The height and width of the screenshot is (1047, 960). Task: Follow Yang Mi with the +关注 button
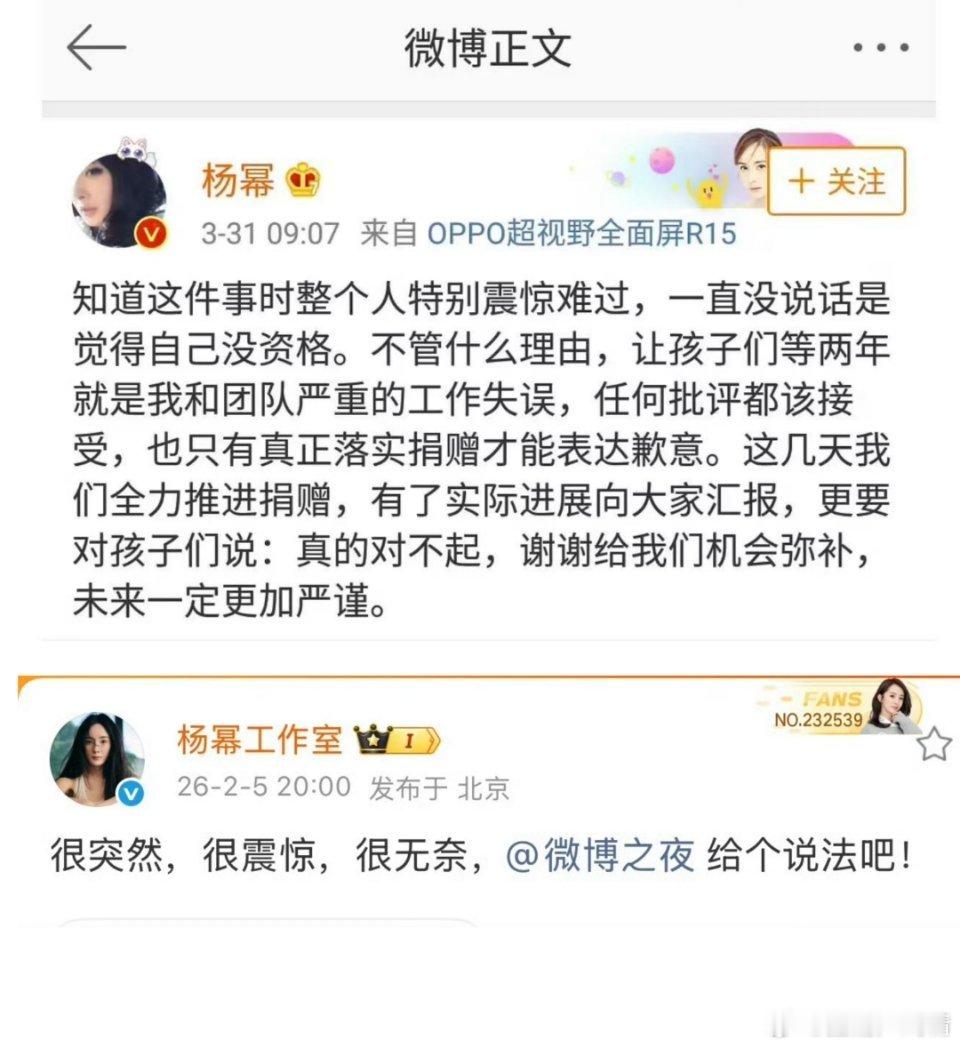(x=836, y=183)
